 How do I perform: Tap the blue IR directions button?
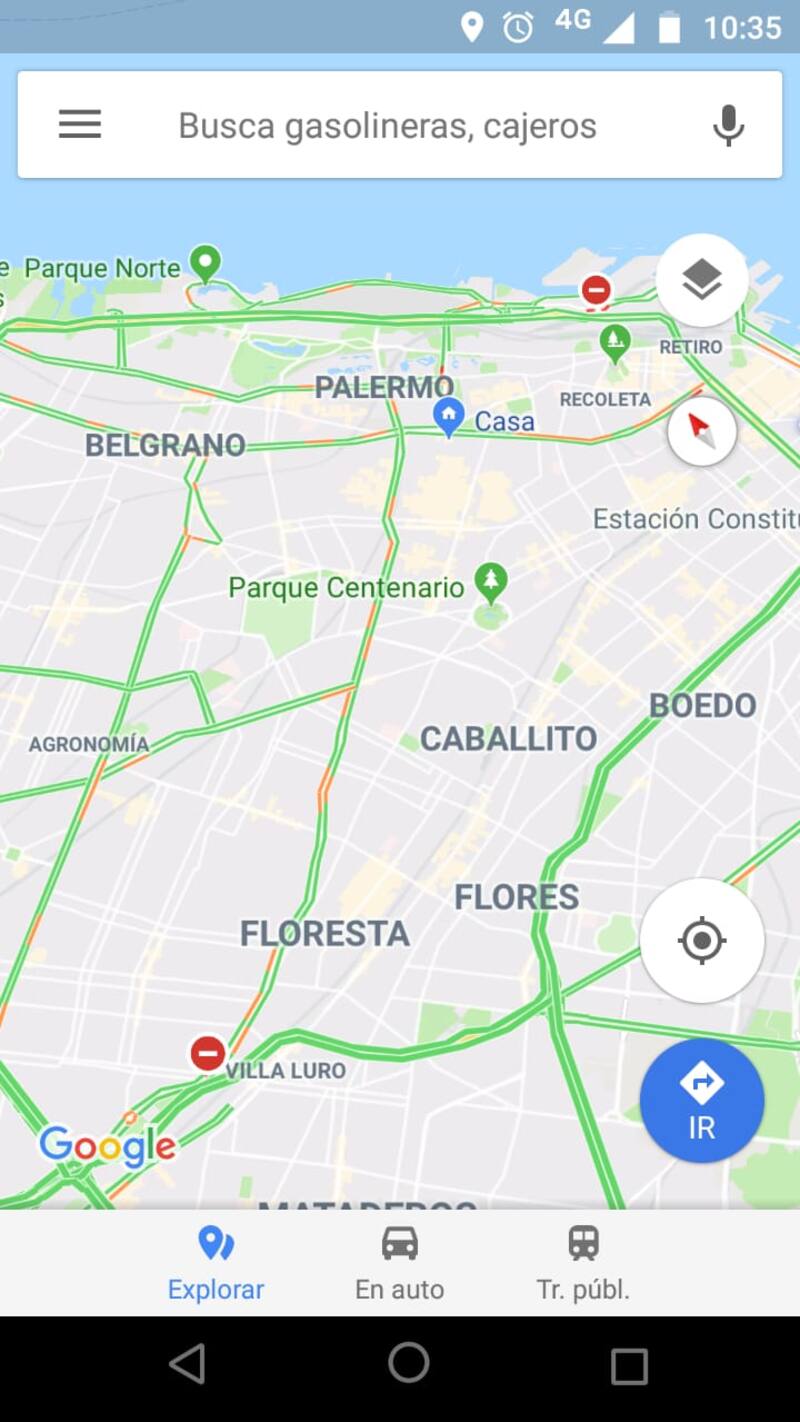[702, 1100]
